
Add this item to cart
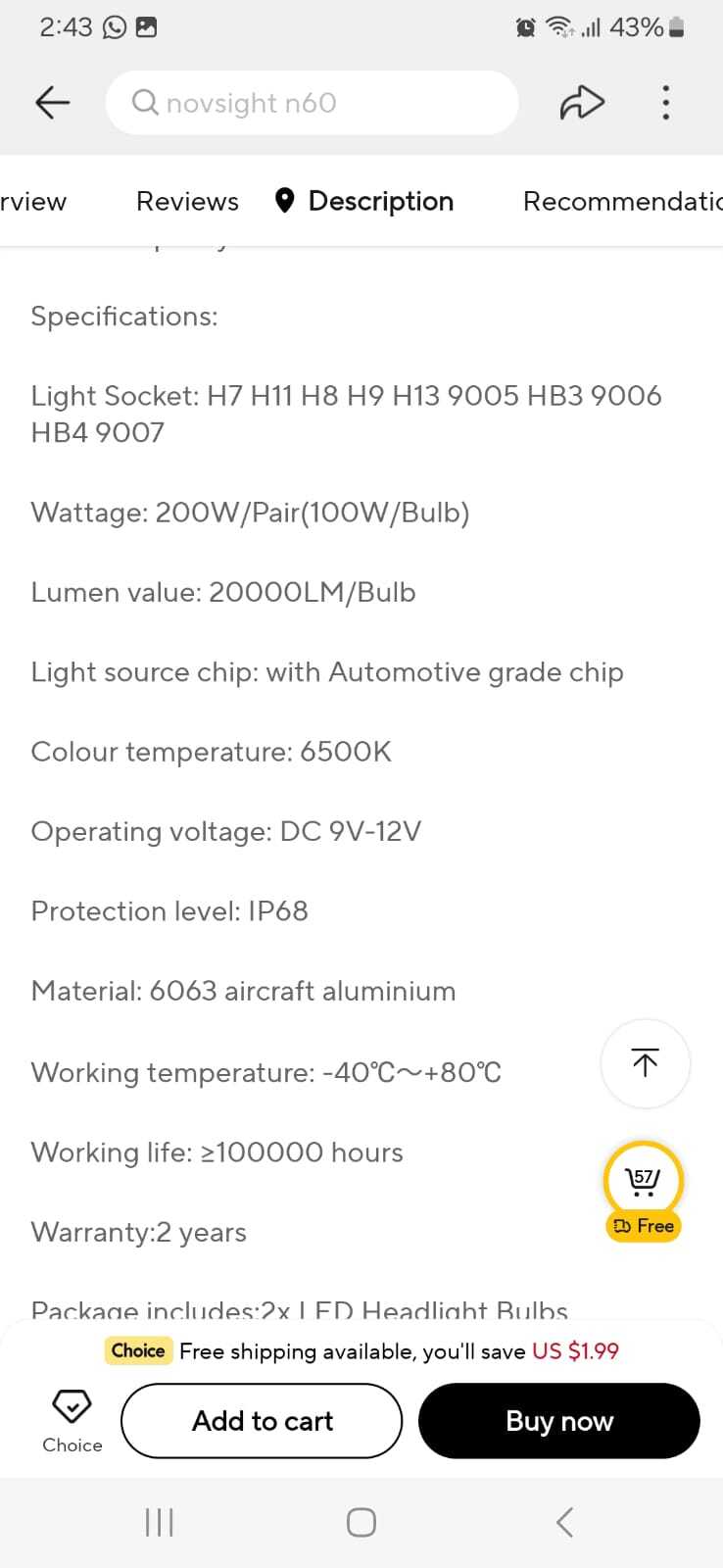[262, 1421]
